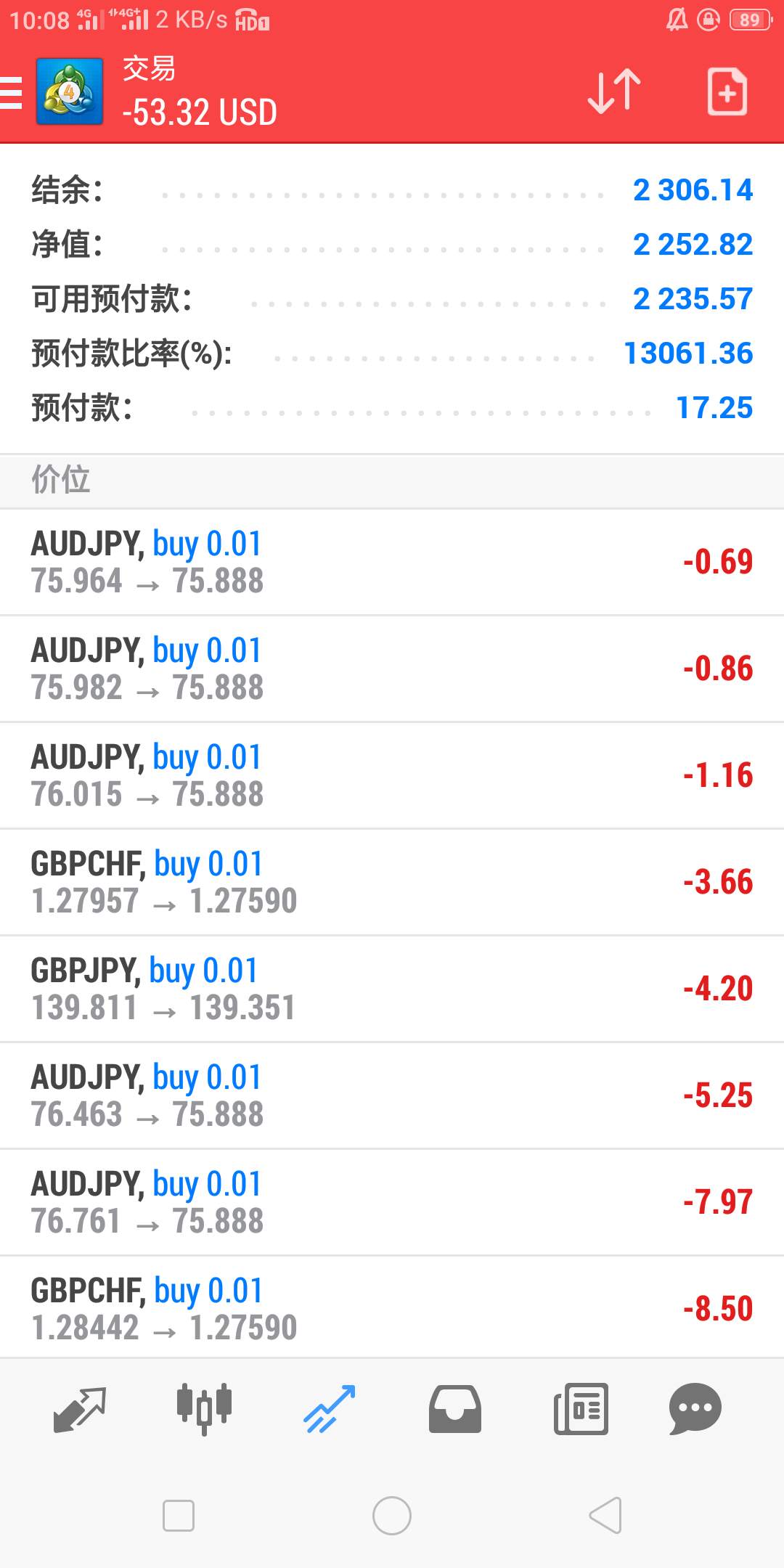Go to the home screen

392,1516
